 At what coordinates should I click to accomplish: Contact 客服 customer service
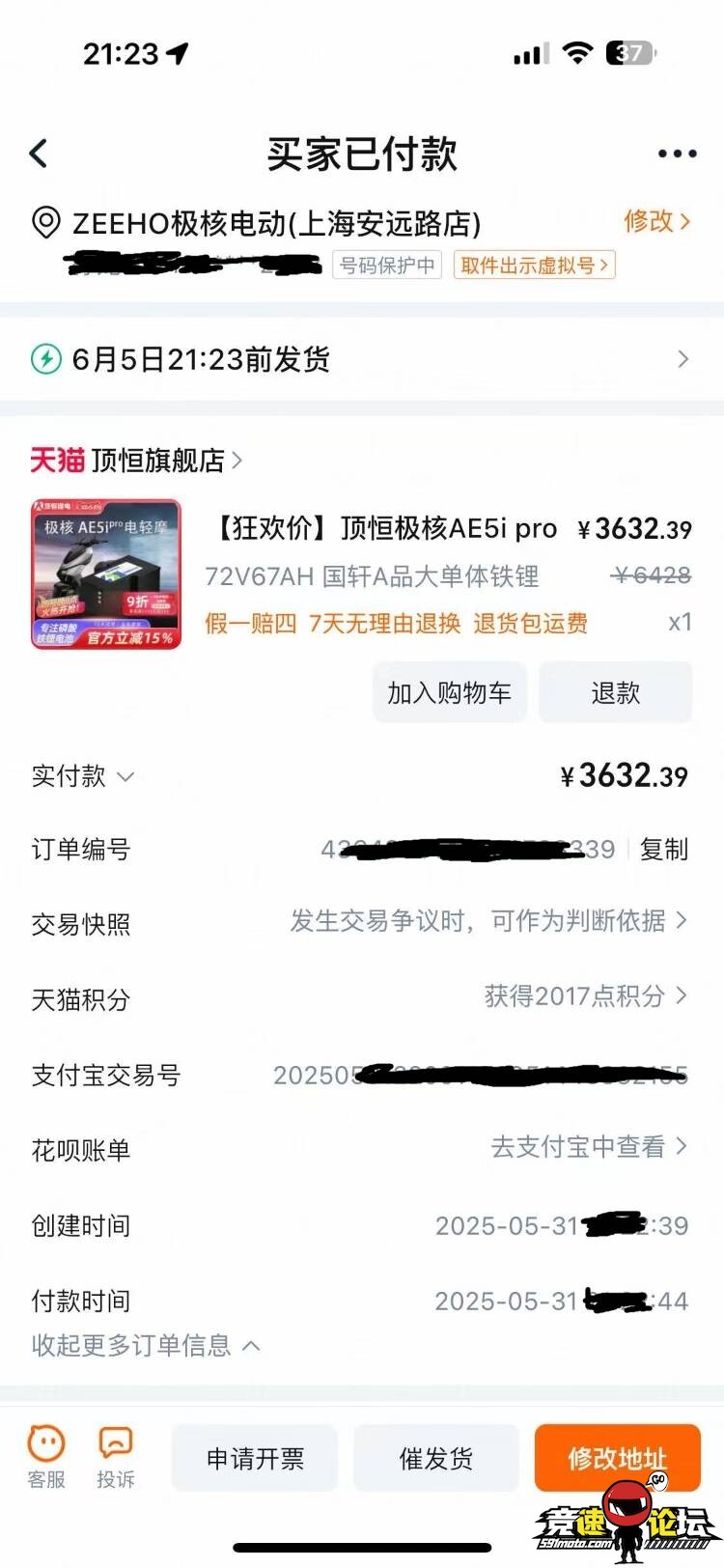45,1457
